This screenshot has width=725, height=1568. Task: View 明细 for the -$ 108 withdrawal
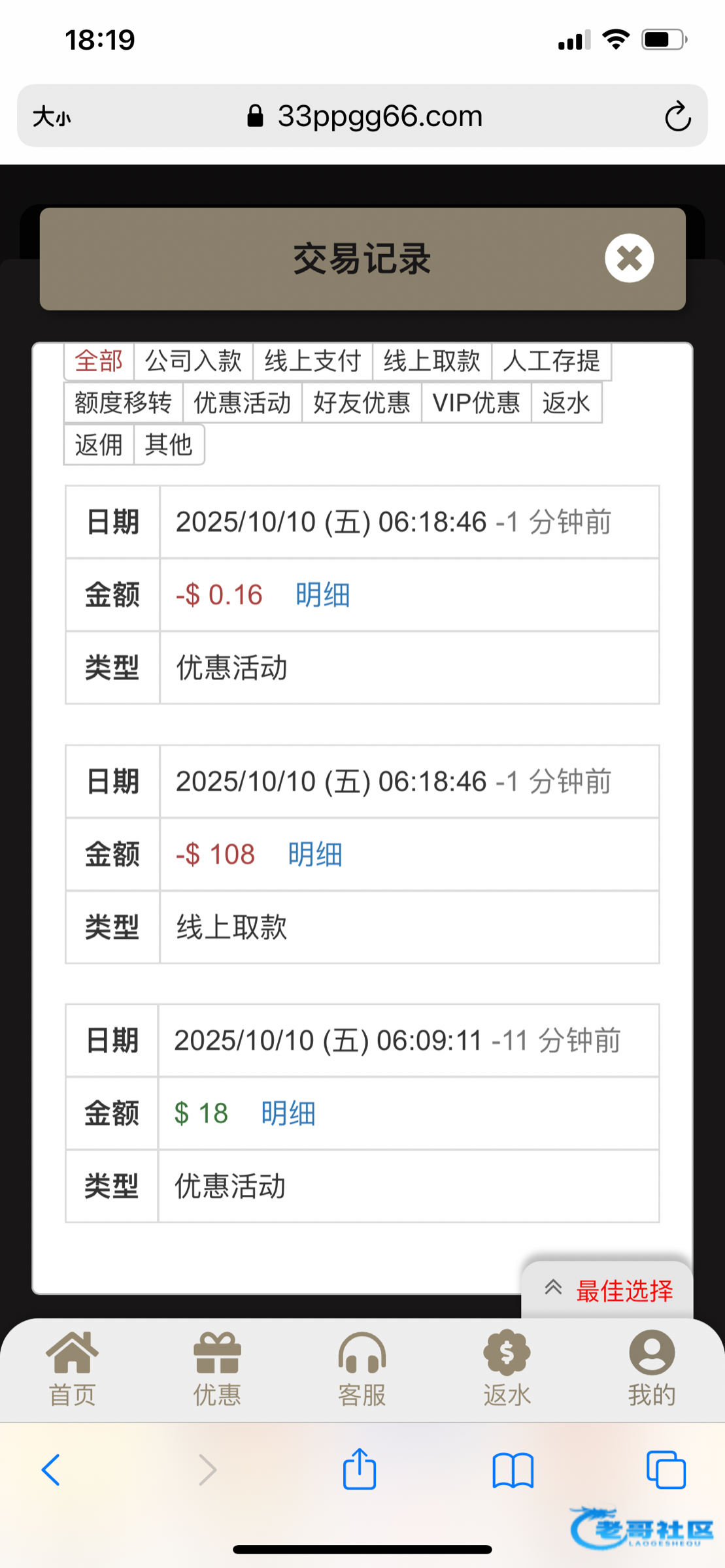click(315, 855)
